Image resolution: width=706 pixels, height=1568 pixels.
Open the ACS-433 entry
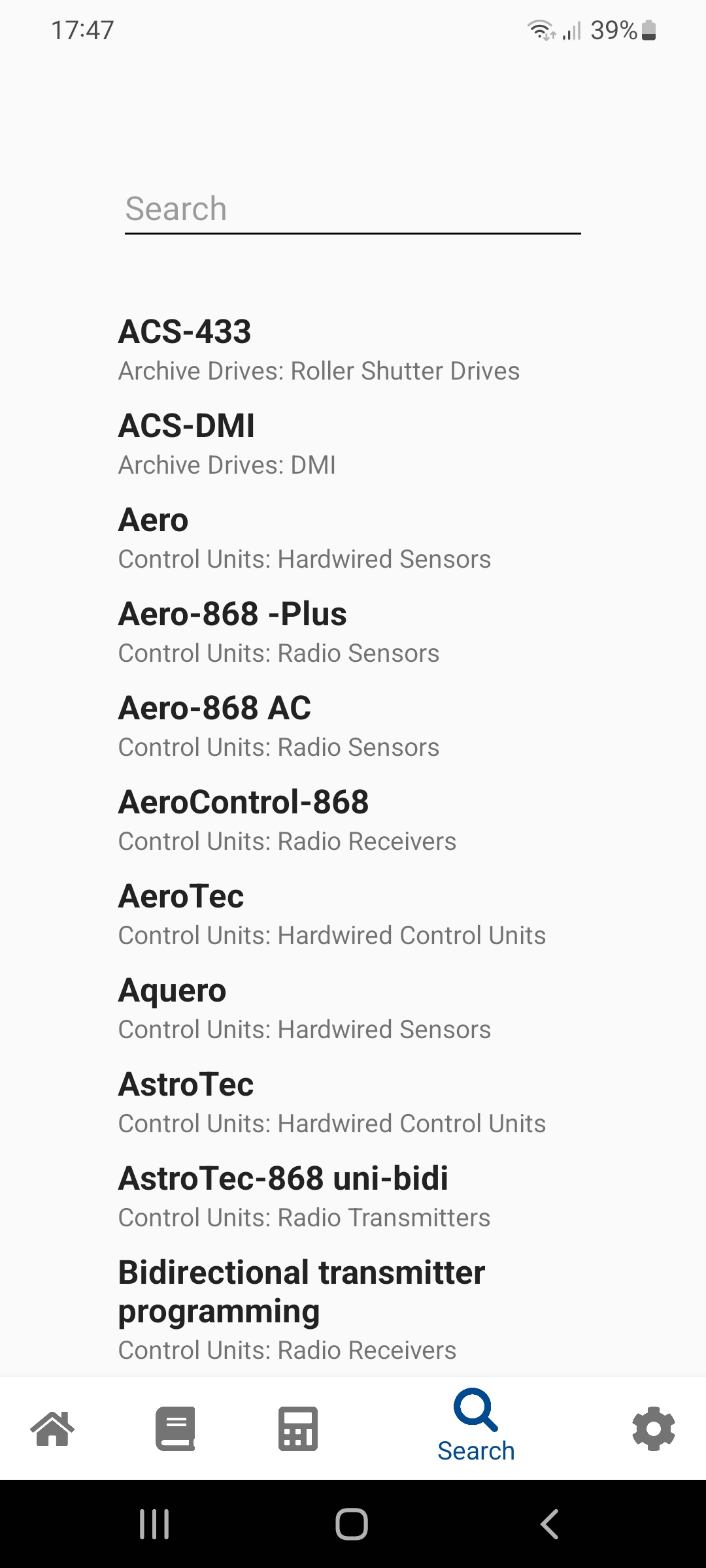pyautogui.click(x=318, y=350)
